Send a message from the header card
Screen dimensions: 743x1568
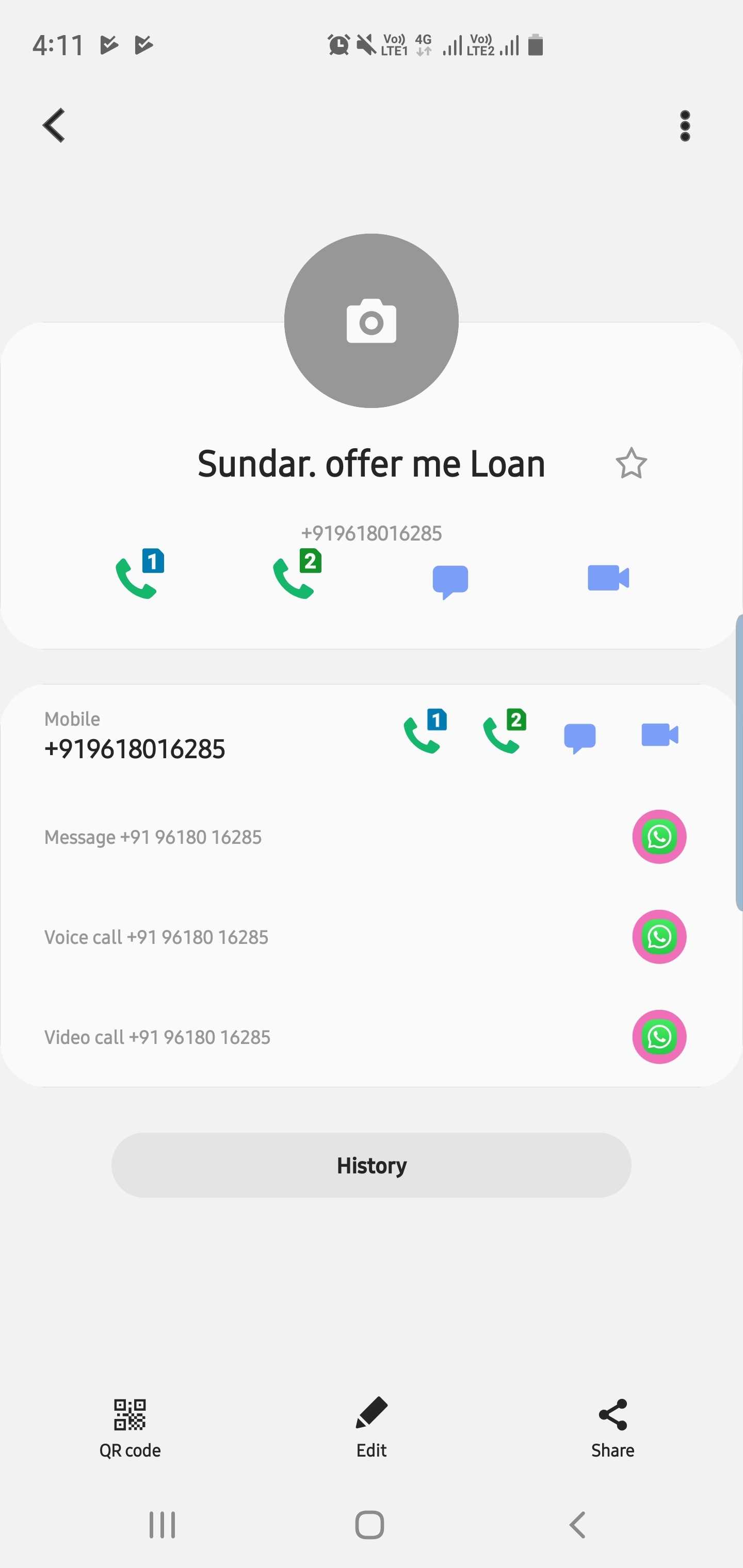pyautogui.click(x=450, y=581)
